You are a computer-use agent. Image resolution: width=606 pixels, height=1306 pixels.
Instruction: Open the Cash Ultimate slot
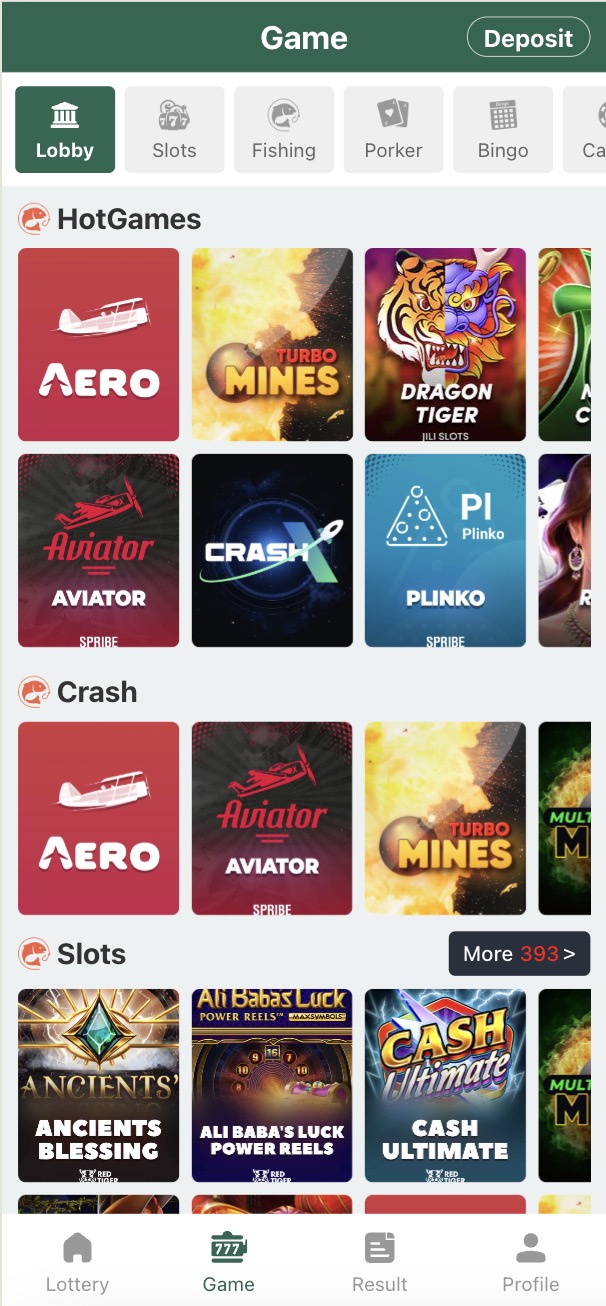click(x=445, y=1085)
